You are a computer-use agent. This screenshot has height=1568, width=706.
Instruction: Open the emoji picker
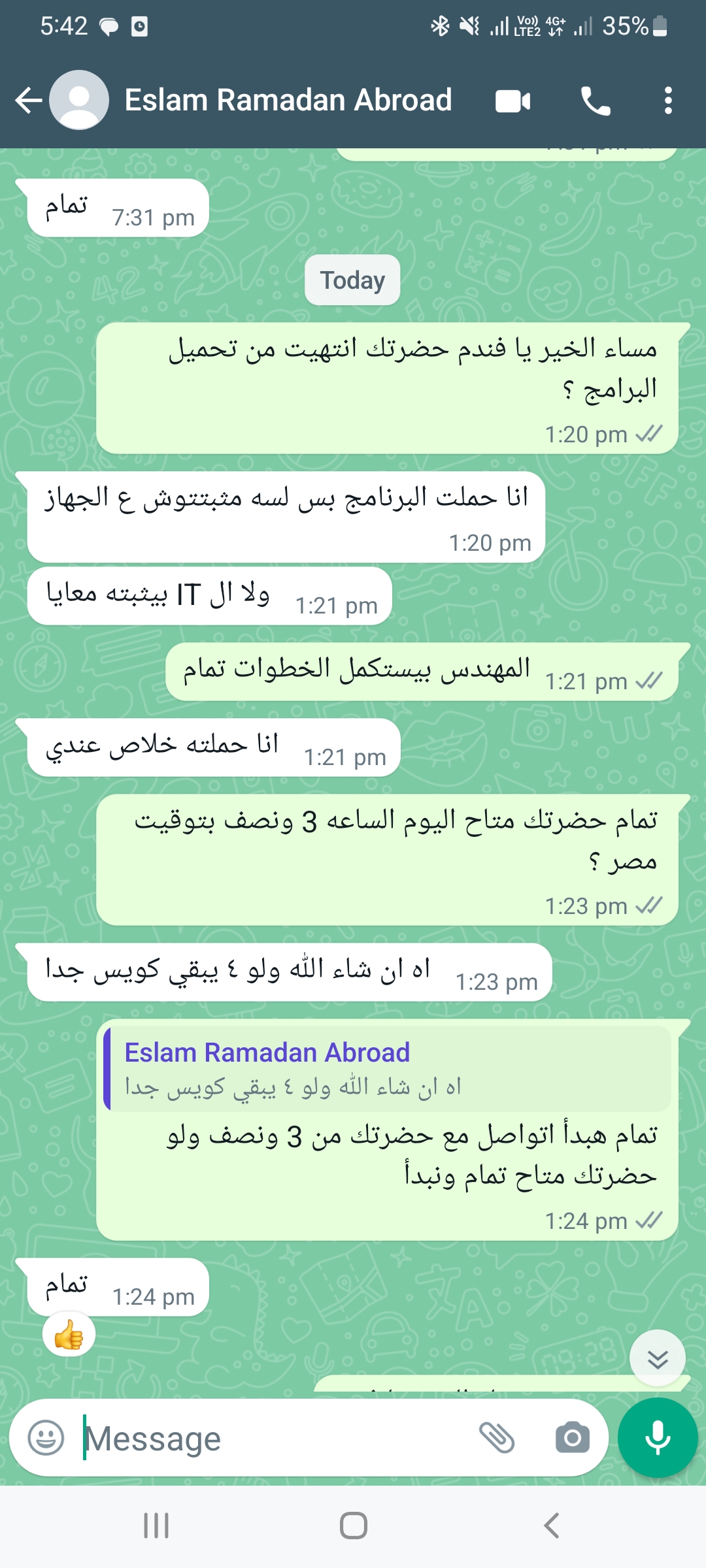tap(46, 1437)
